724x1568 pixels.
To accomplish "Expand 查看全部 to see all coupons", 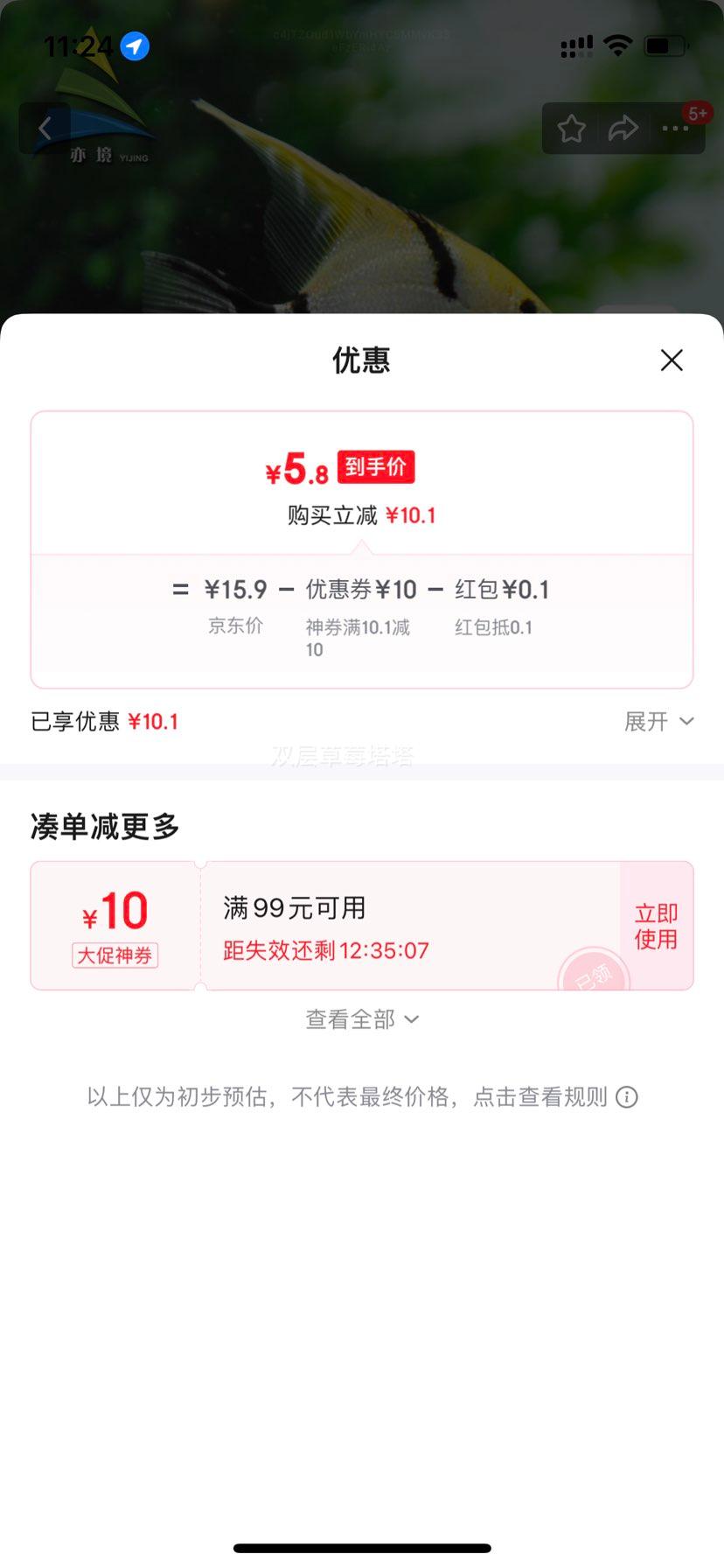I will pos(362,1019).
